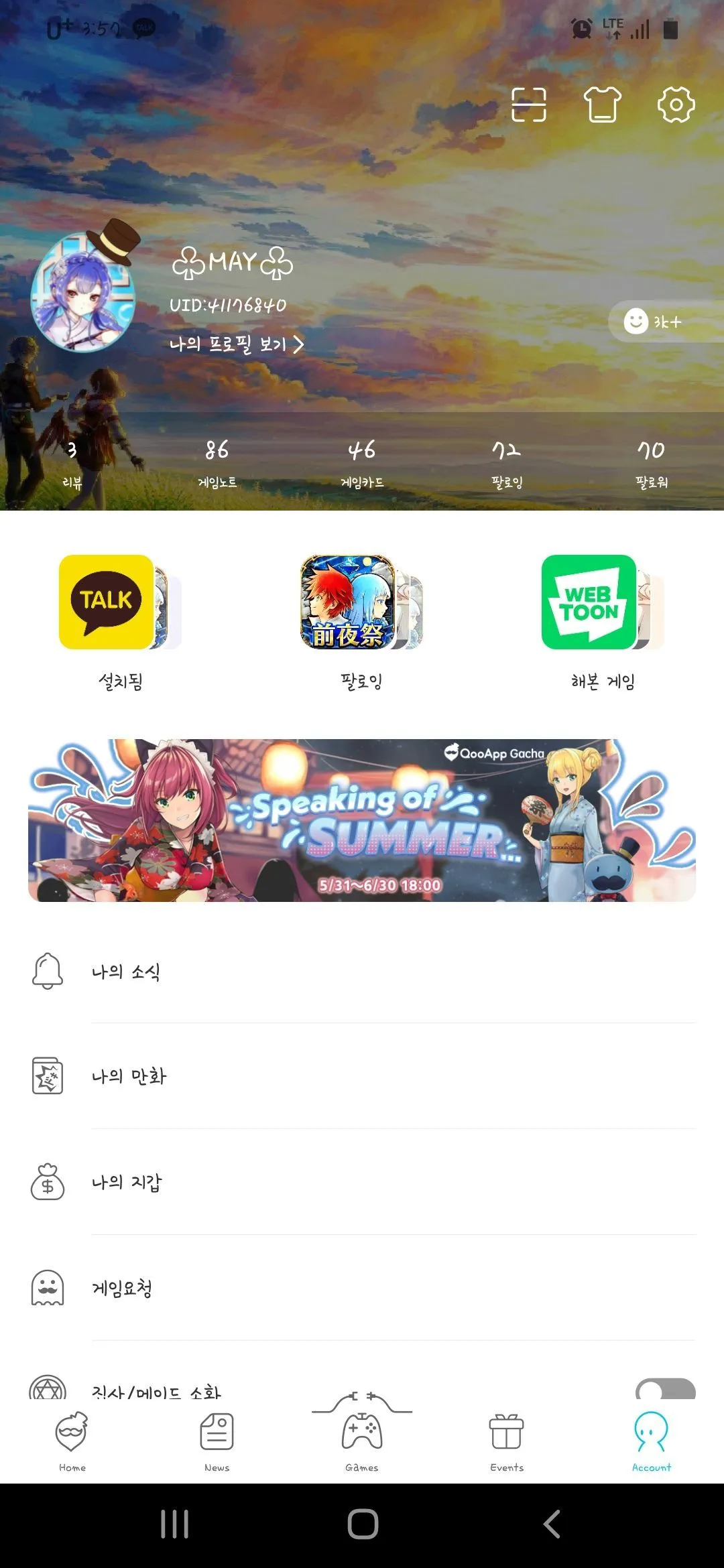
Task: Open the 팔로잉 list showing 72
Action: (507, 461)
